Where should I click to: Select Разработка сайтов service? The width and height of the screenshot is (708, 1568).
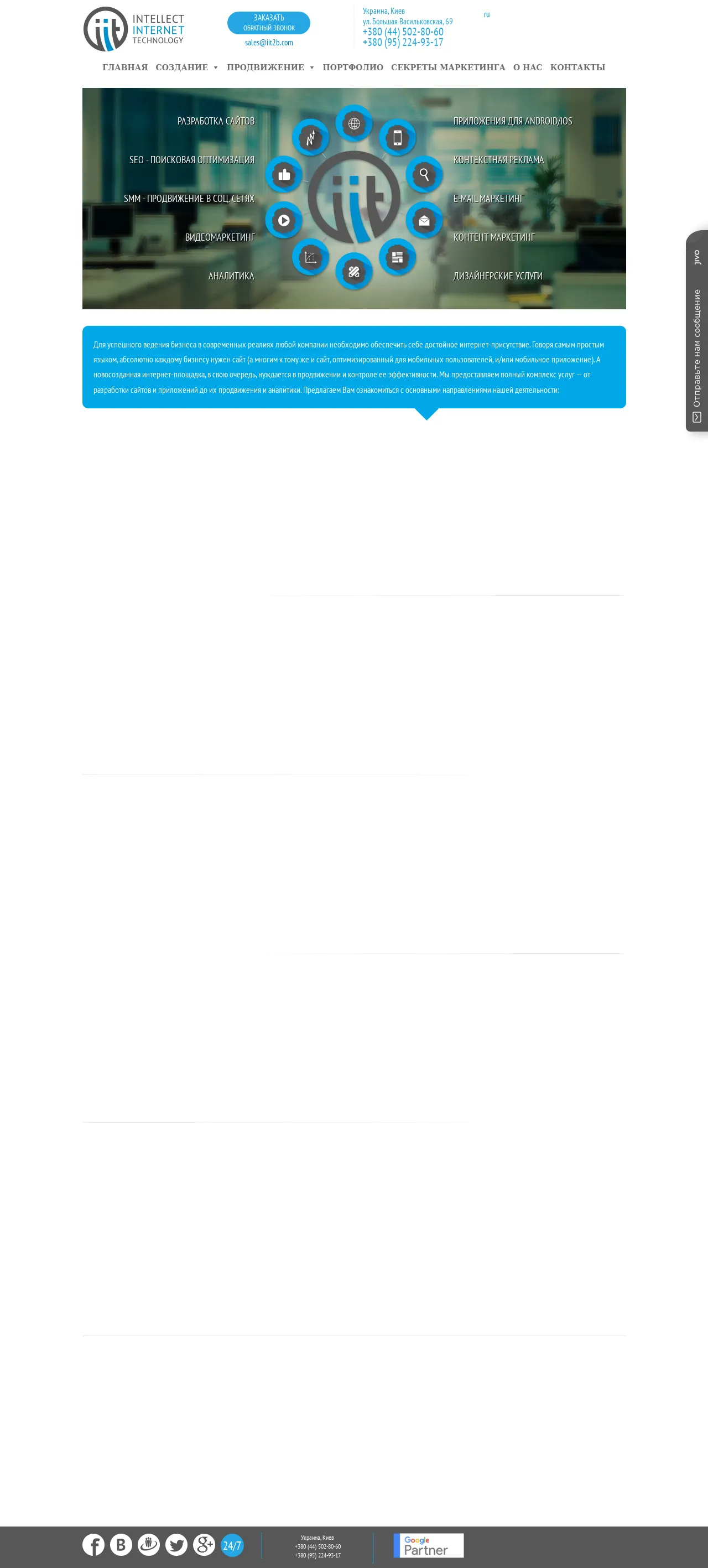tap(216, 121)
